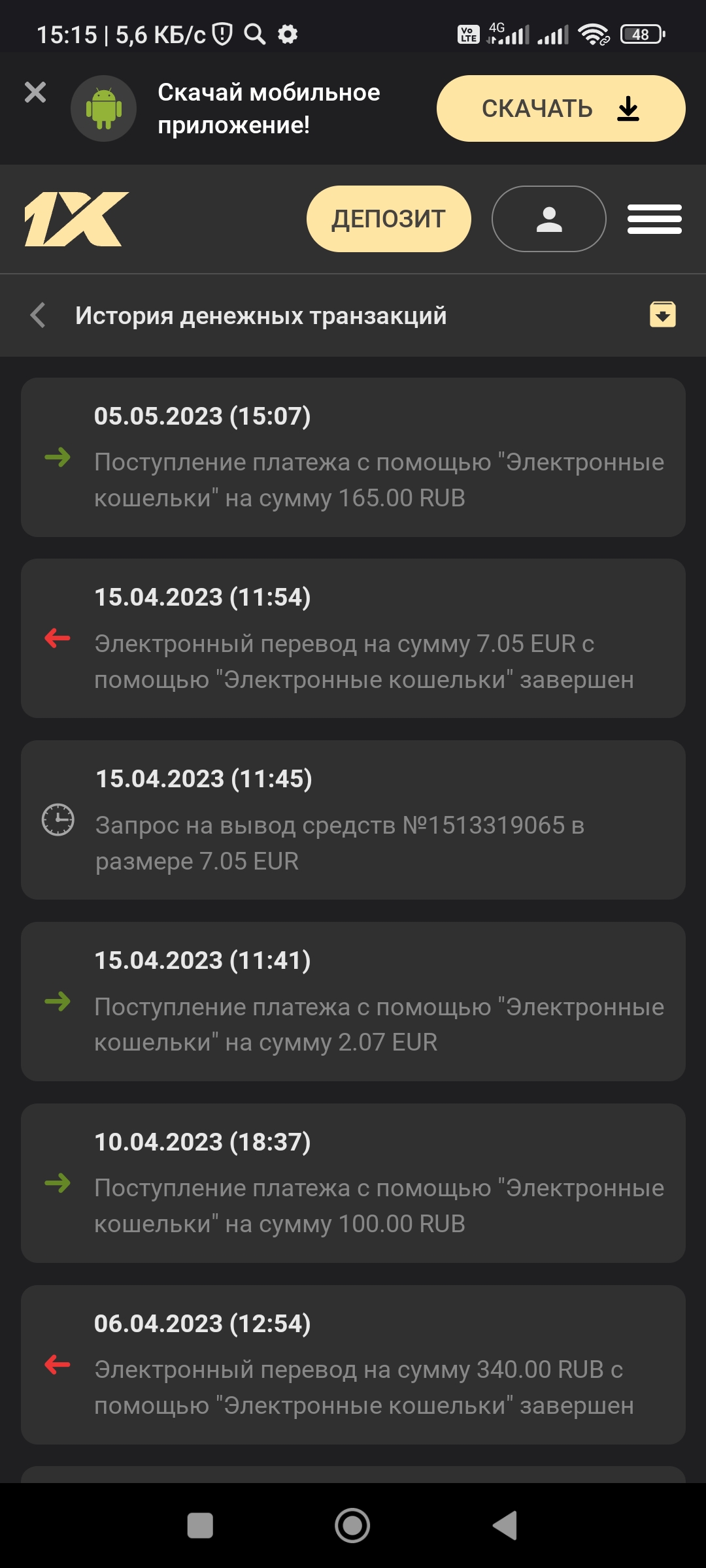Go to the 1X logo home page
Viewport: 706px width, 1568px height.
(x=76, y=219)
